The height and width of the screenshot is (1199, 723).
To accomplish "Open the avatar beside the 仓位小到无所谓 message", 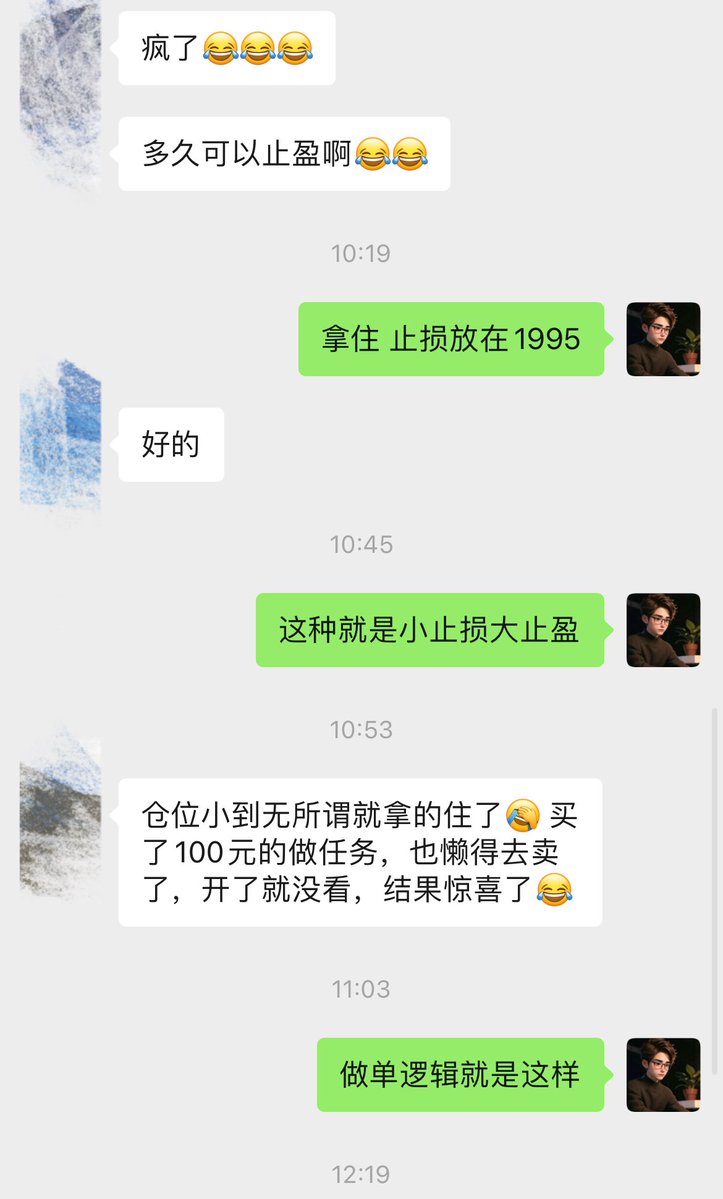I will 60,815.
